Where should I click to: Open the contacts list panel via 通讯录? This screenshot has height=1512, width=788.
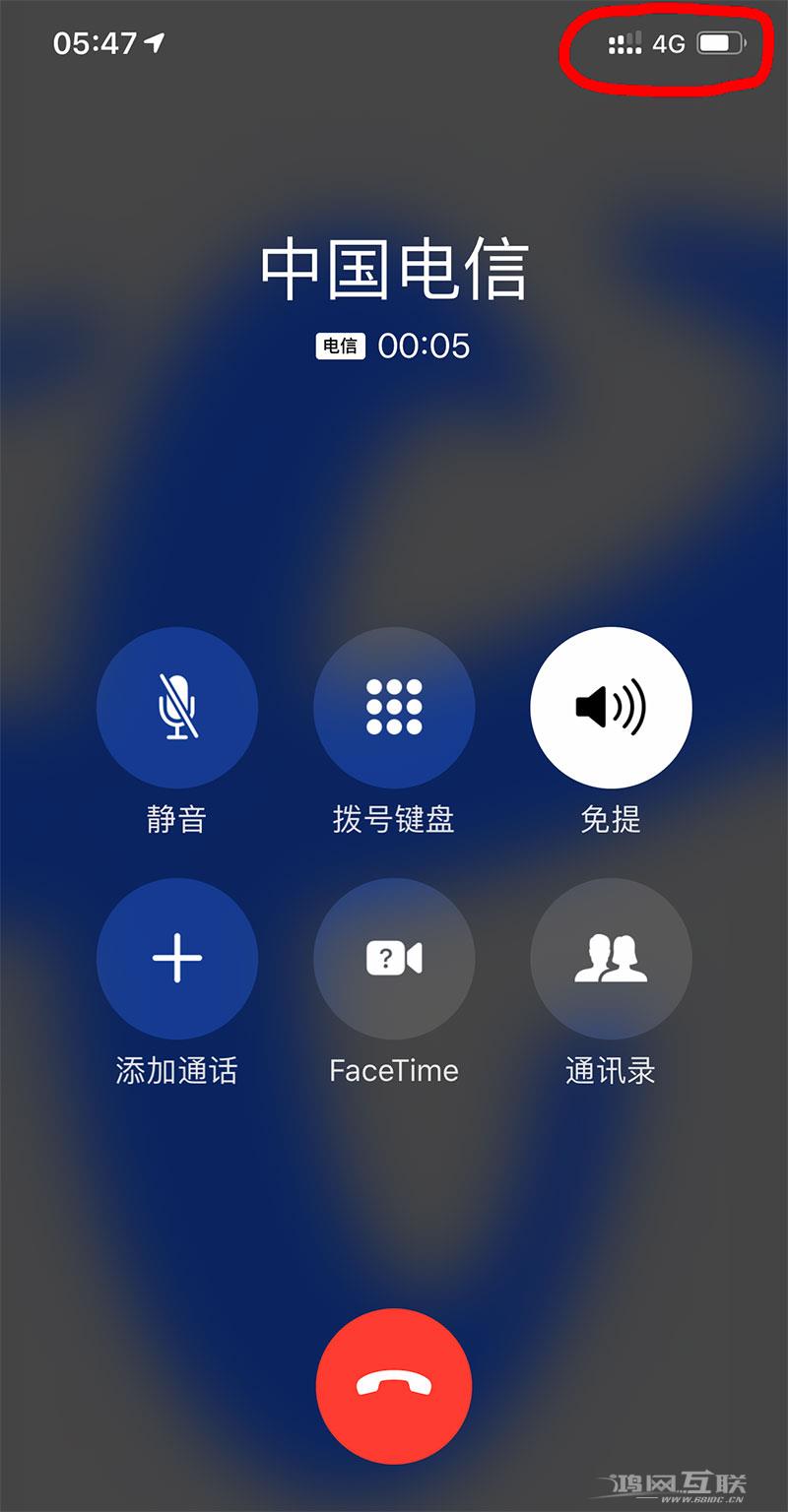pyautogui.click(x=611, y=958)
